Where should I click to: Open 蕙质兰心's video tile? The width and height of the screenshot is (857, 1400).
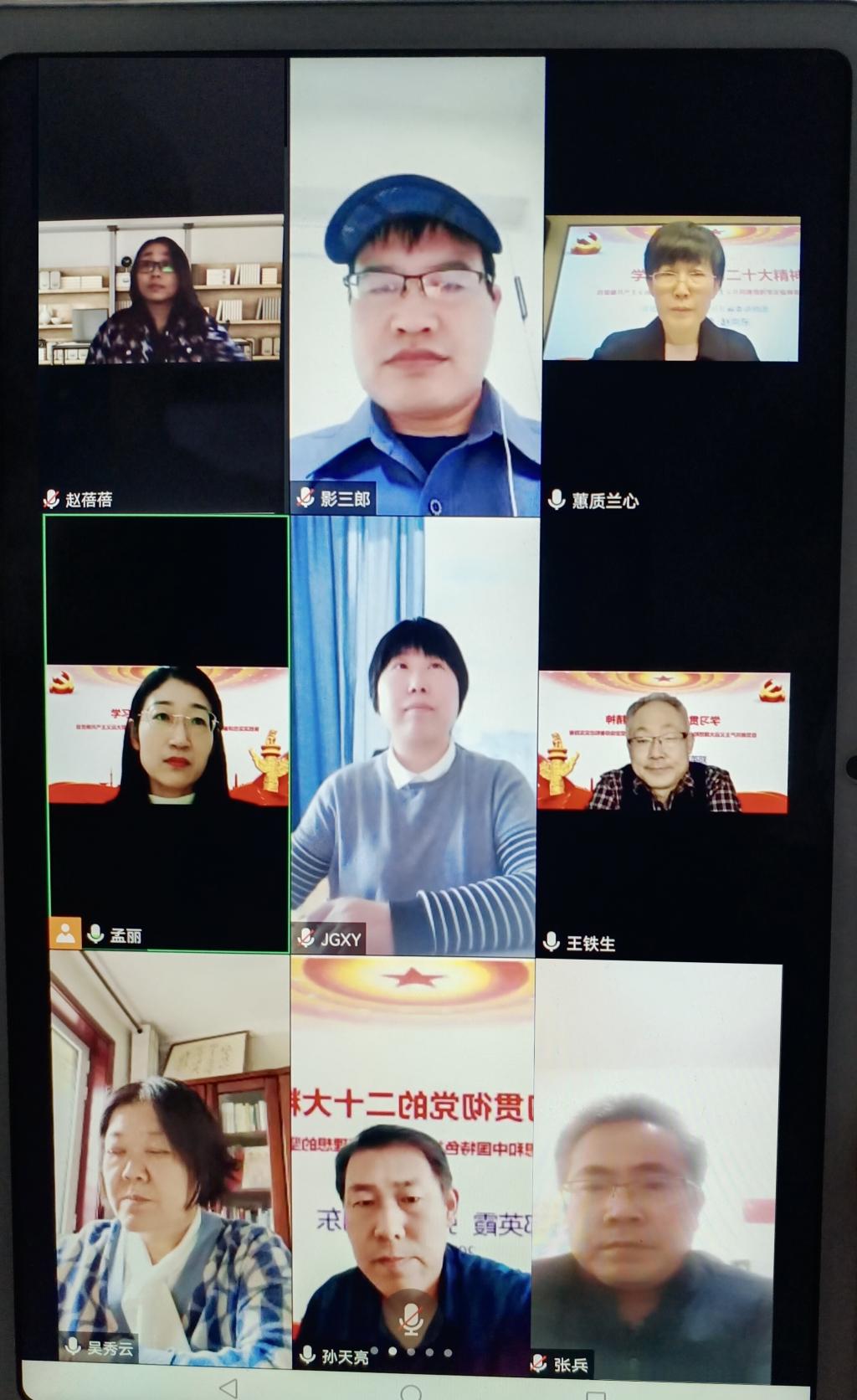(x=672, y=289)
